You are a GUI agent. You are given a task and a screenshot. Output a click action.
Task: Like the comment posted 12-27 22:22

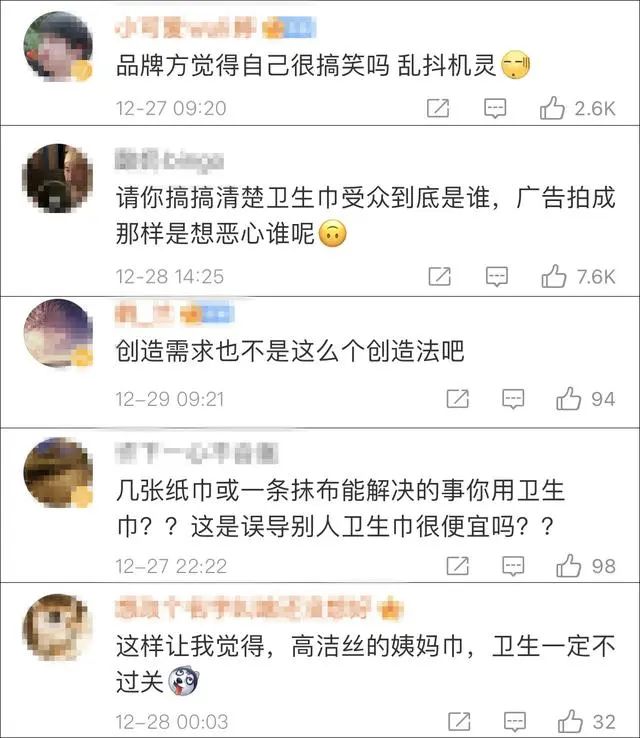[569, 566]
